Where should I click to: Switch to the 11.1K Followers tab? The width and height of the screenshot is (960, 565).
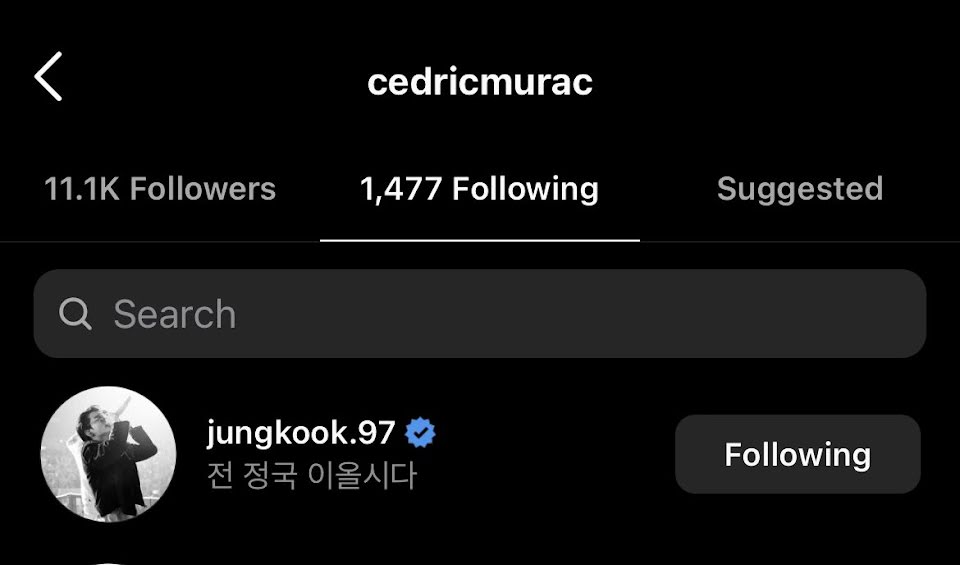[160, 189]
